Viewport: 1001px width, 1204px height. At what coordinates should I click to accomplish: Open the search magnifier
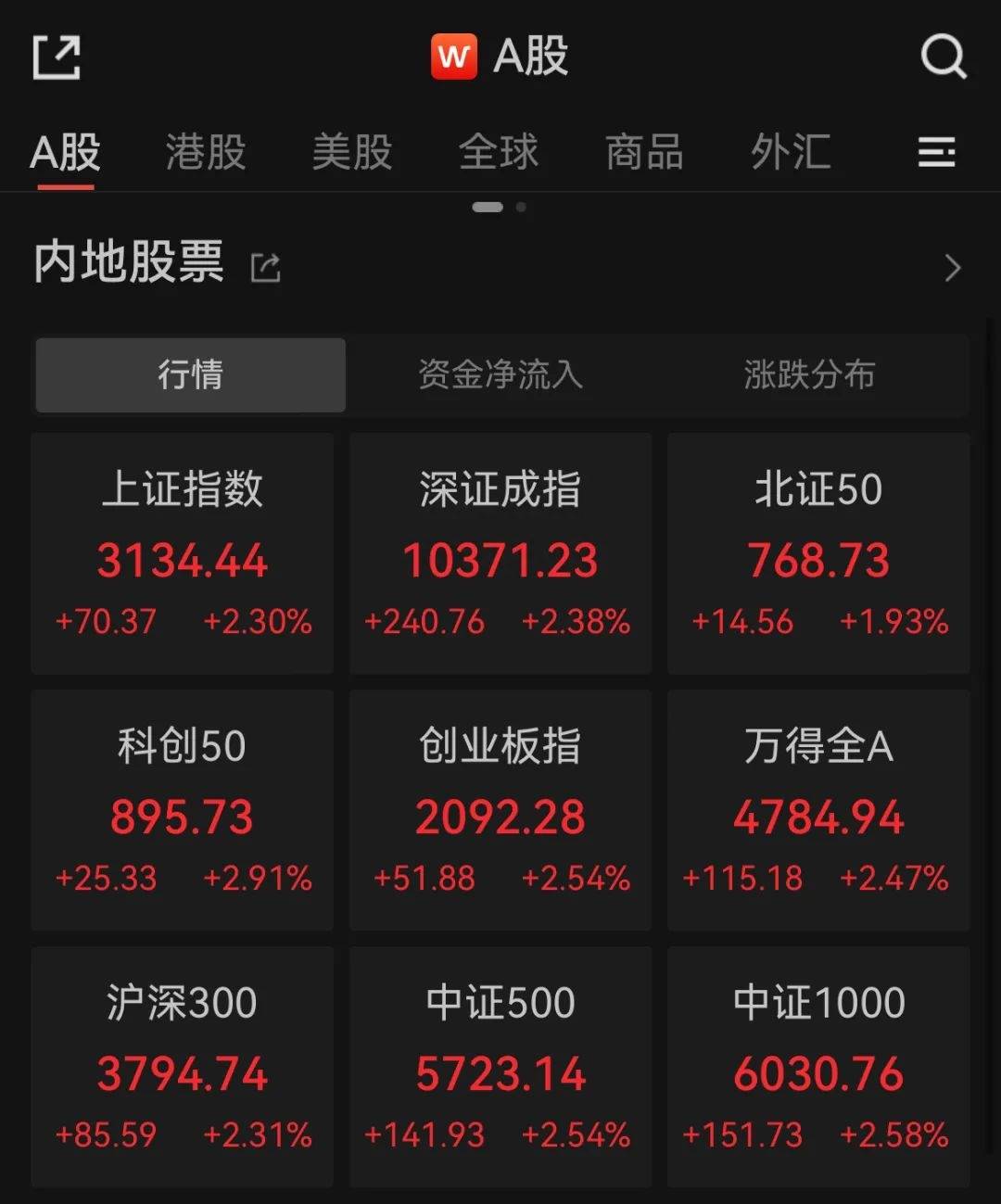943,57
